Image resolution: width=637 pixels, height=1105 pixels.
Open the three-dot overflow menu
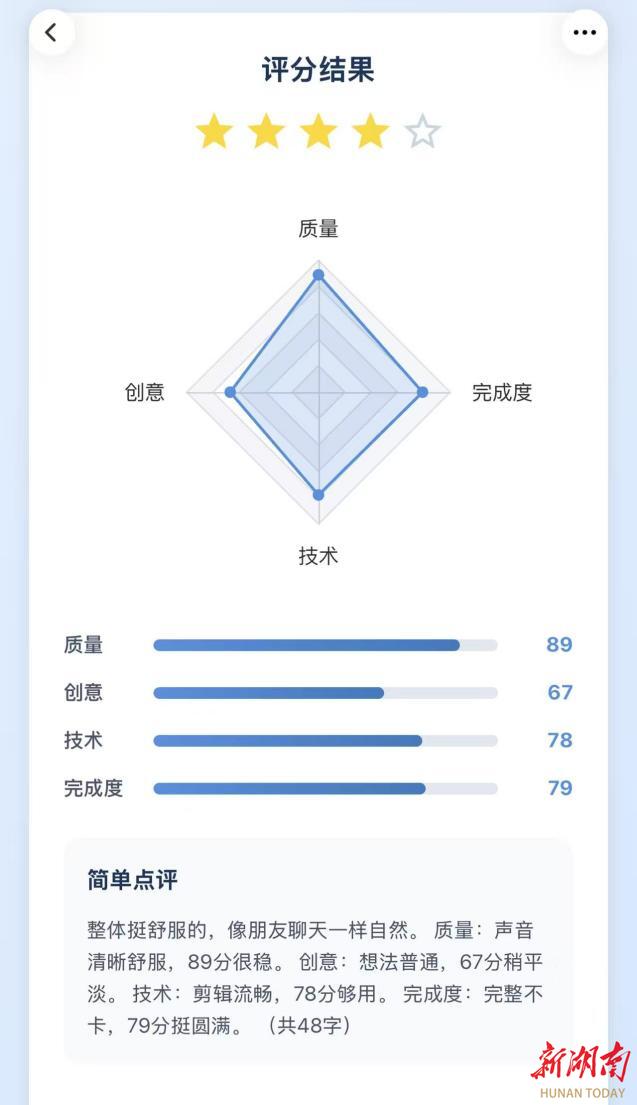[584, 32]
